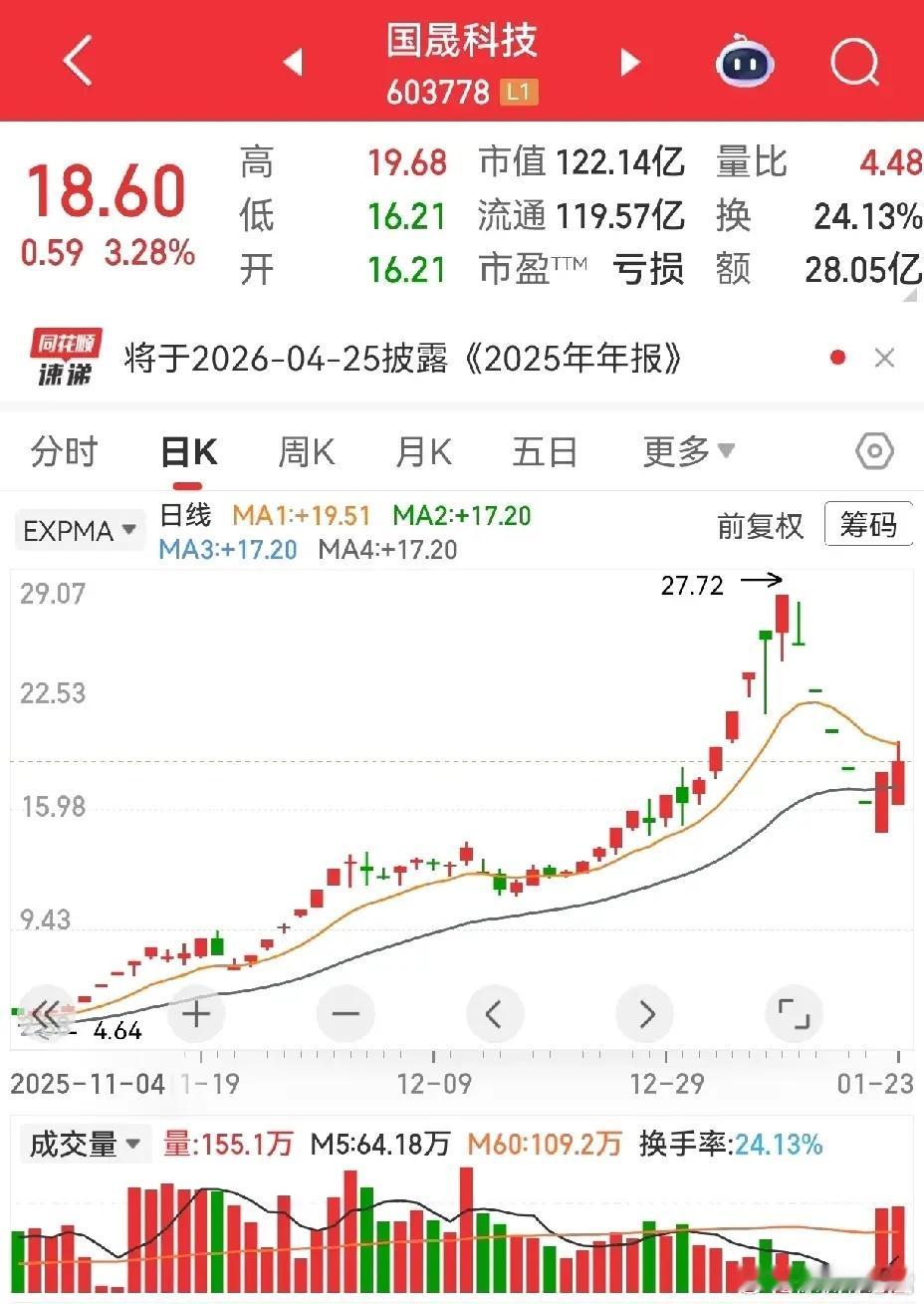Image resolution: width=924 pixels, height=1304 pixels.
Task: Change the EXPMA indicator dropdown
Action: point(80,531)
